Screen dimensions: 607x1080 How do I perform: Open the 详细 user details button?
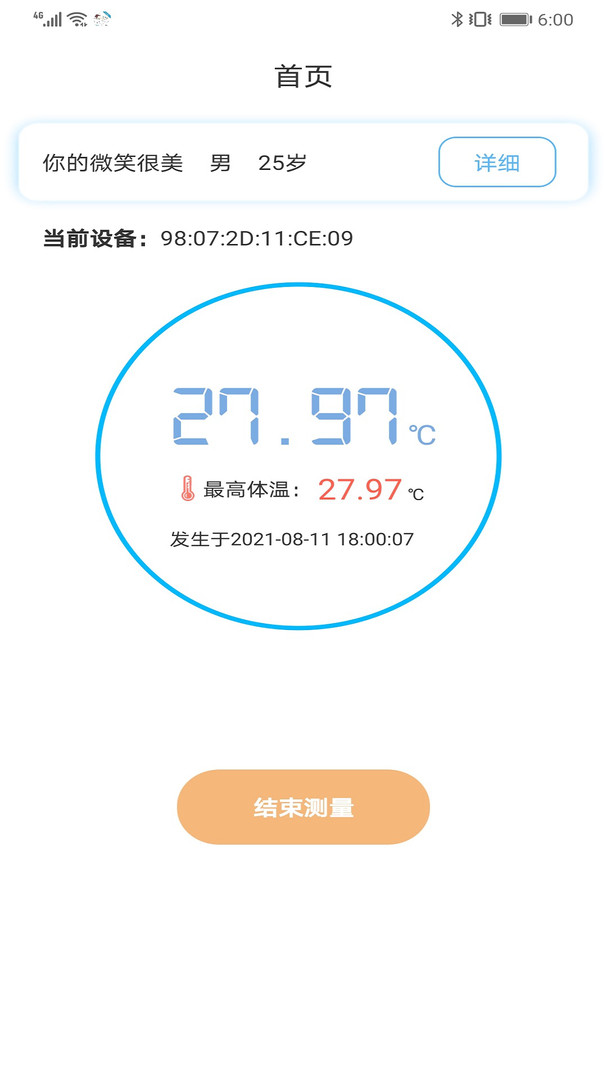click(x=497, y=163)
